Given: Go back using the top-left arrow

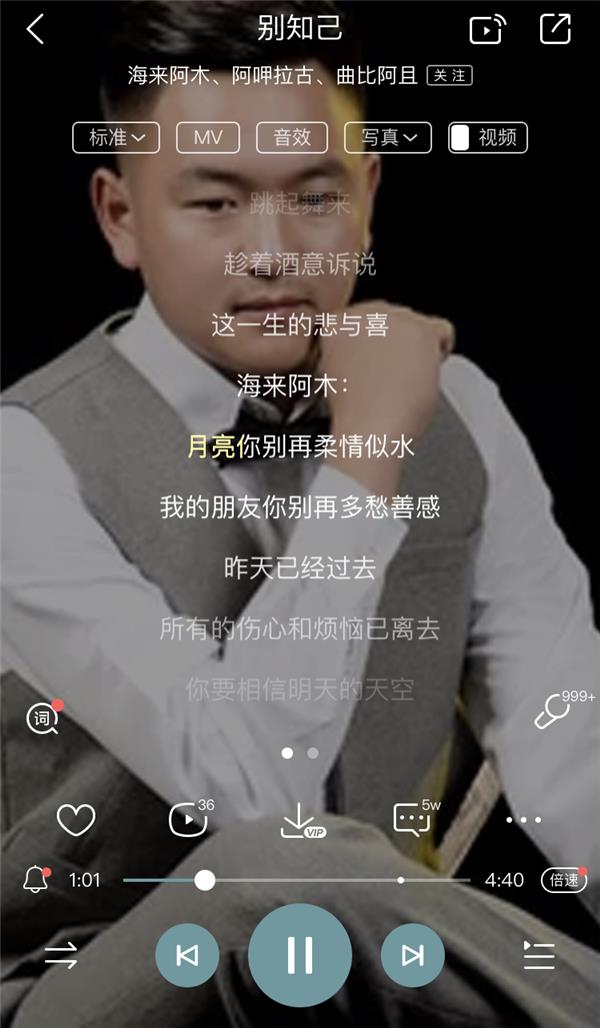Looking at the screenshot, I should click(x=35, y=30).
